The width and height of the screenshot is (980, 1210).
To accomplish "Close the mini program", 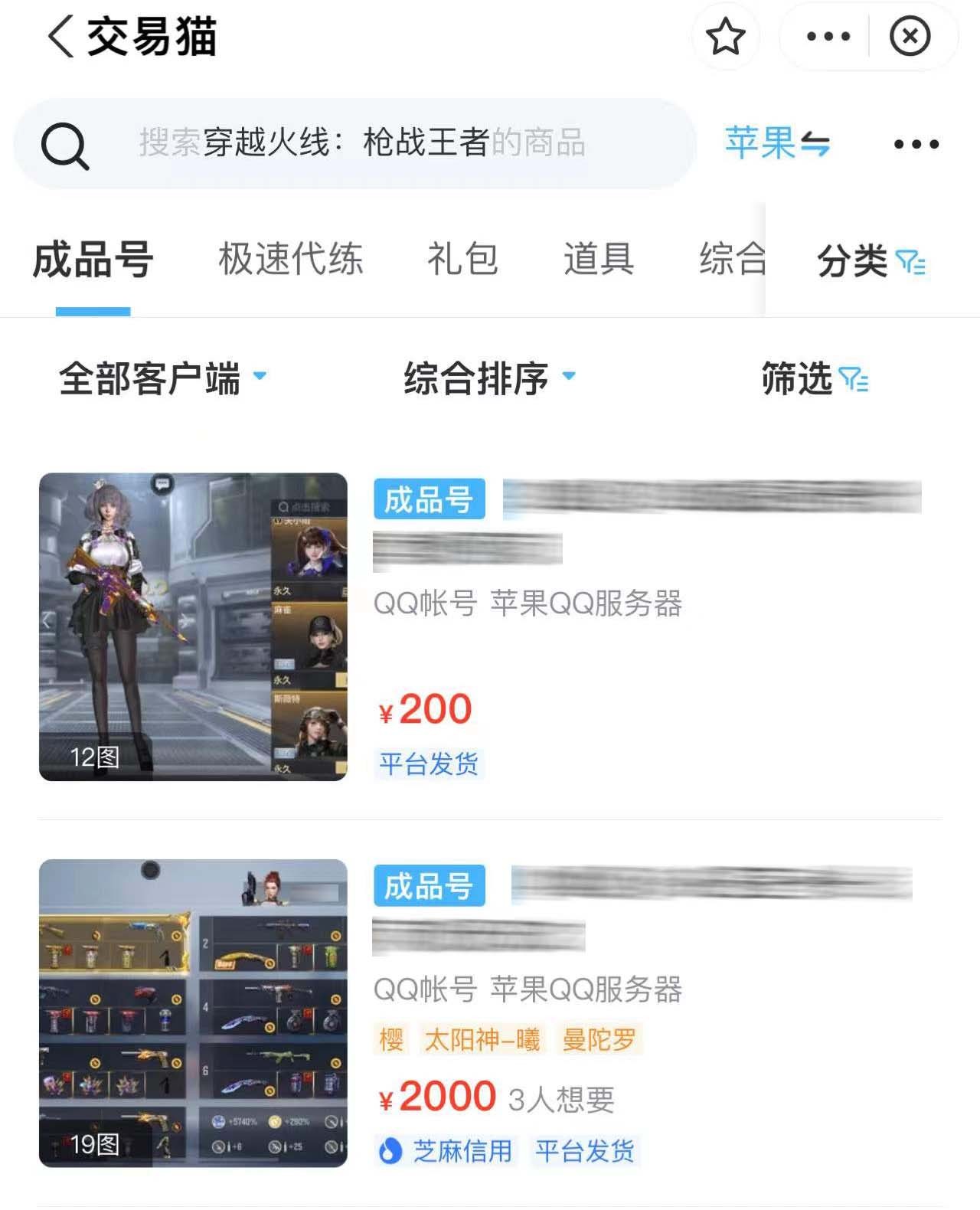I will (x=910, y=37).
